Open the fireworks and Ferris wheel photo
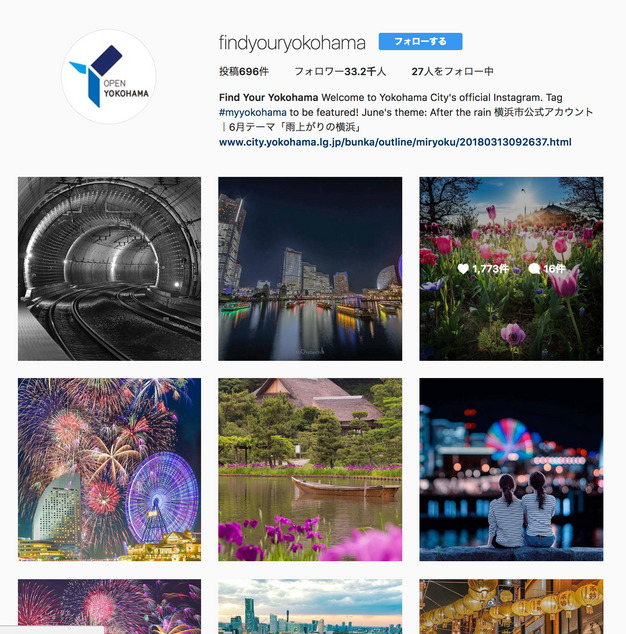This screenshot has width=626, height=634. click(109, 469)
